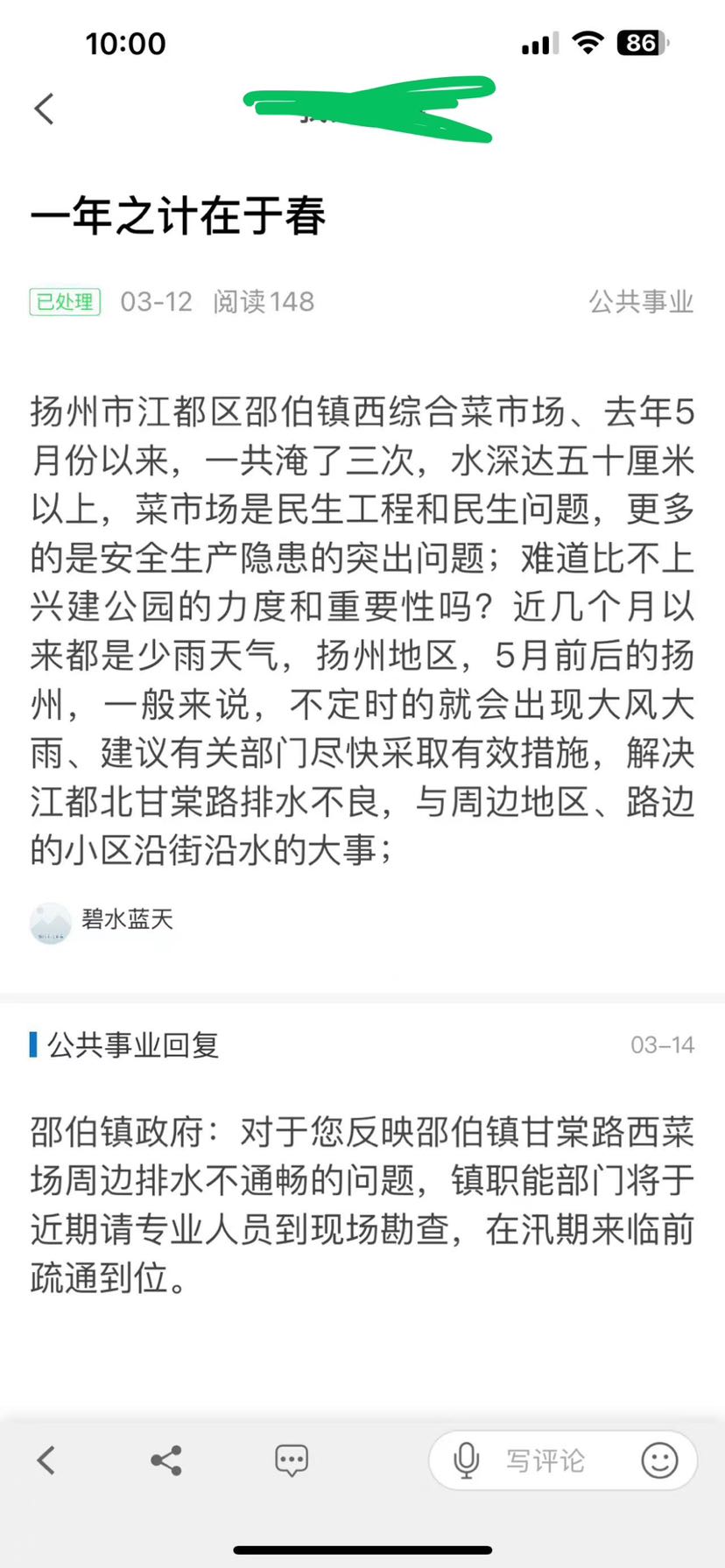Go back using the top-left arrow
The image size is (725, 1568).
coord(45,109)
